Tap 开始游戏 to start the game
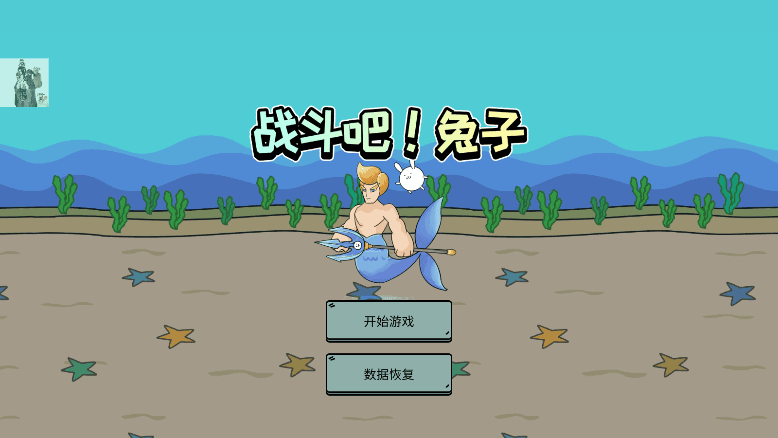Screen dimensions: 778x438 pos(388,321)
